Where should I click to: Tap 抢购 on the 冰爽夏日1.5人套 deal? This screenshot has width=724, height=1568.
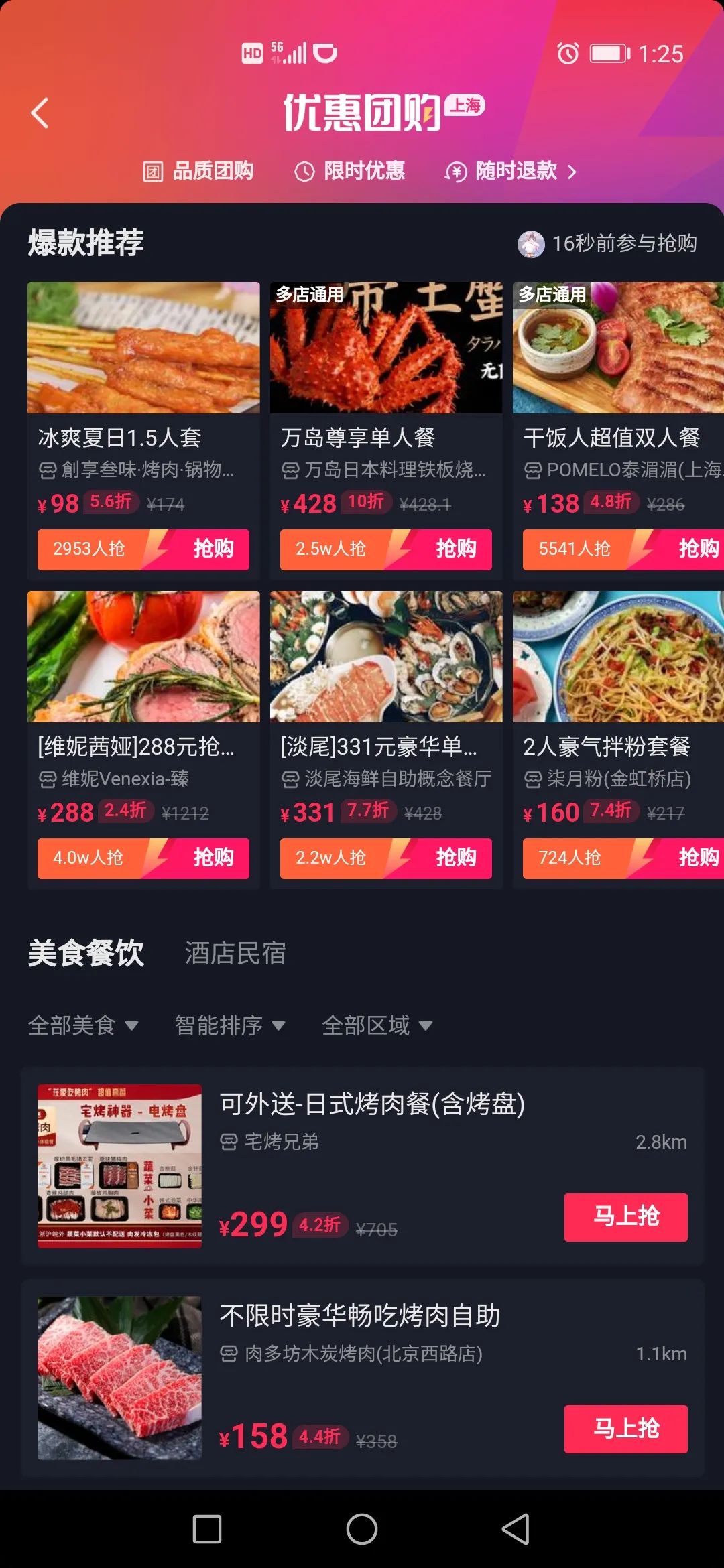point(216,549)
